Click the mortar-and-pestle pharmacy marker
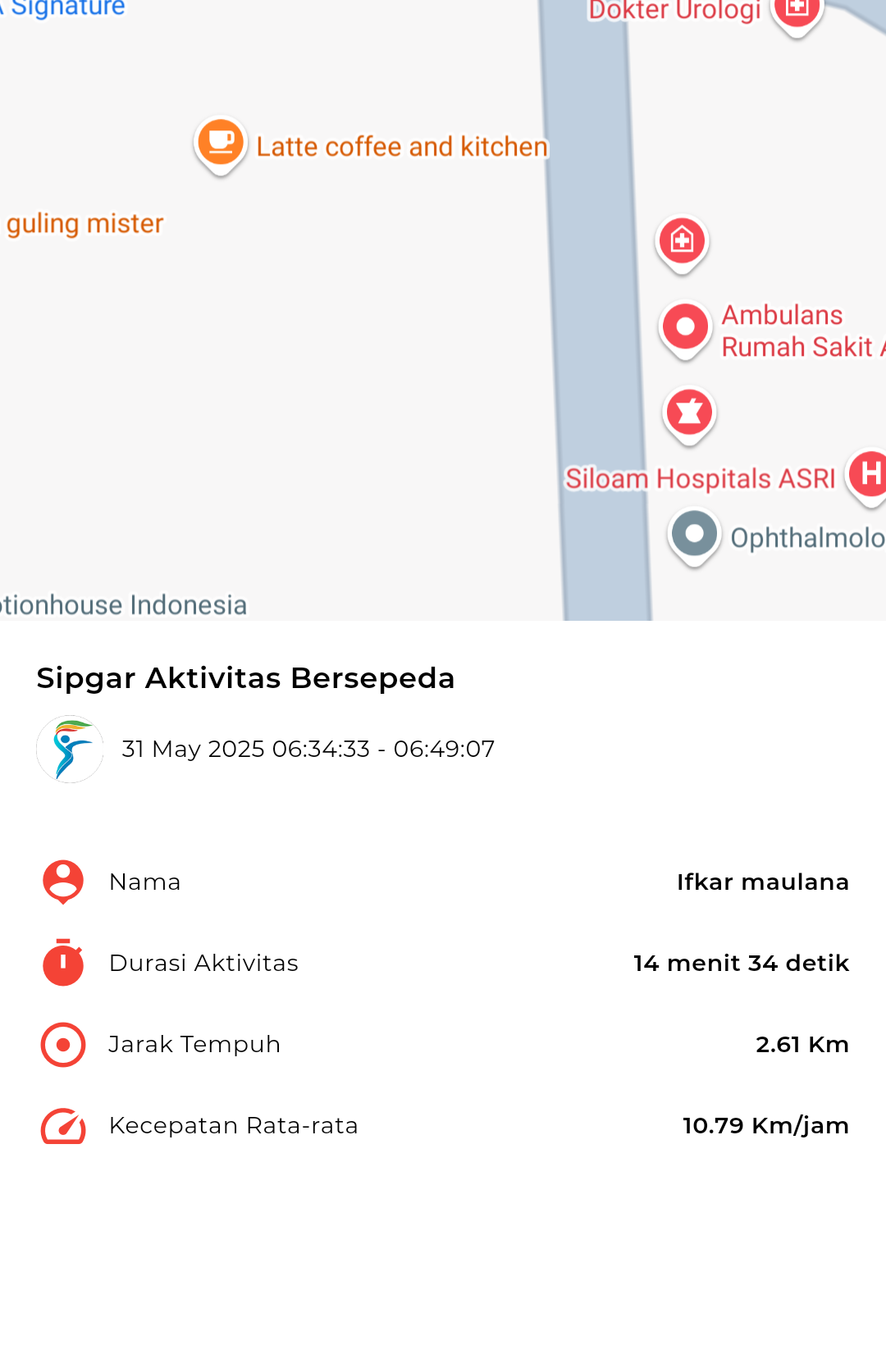The width and height of the screenshot is (886, 1372). pyautogui.click(x=690, y=413)
